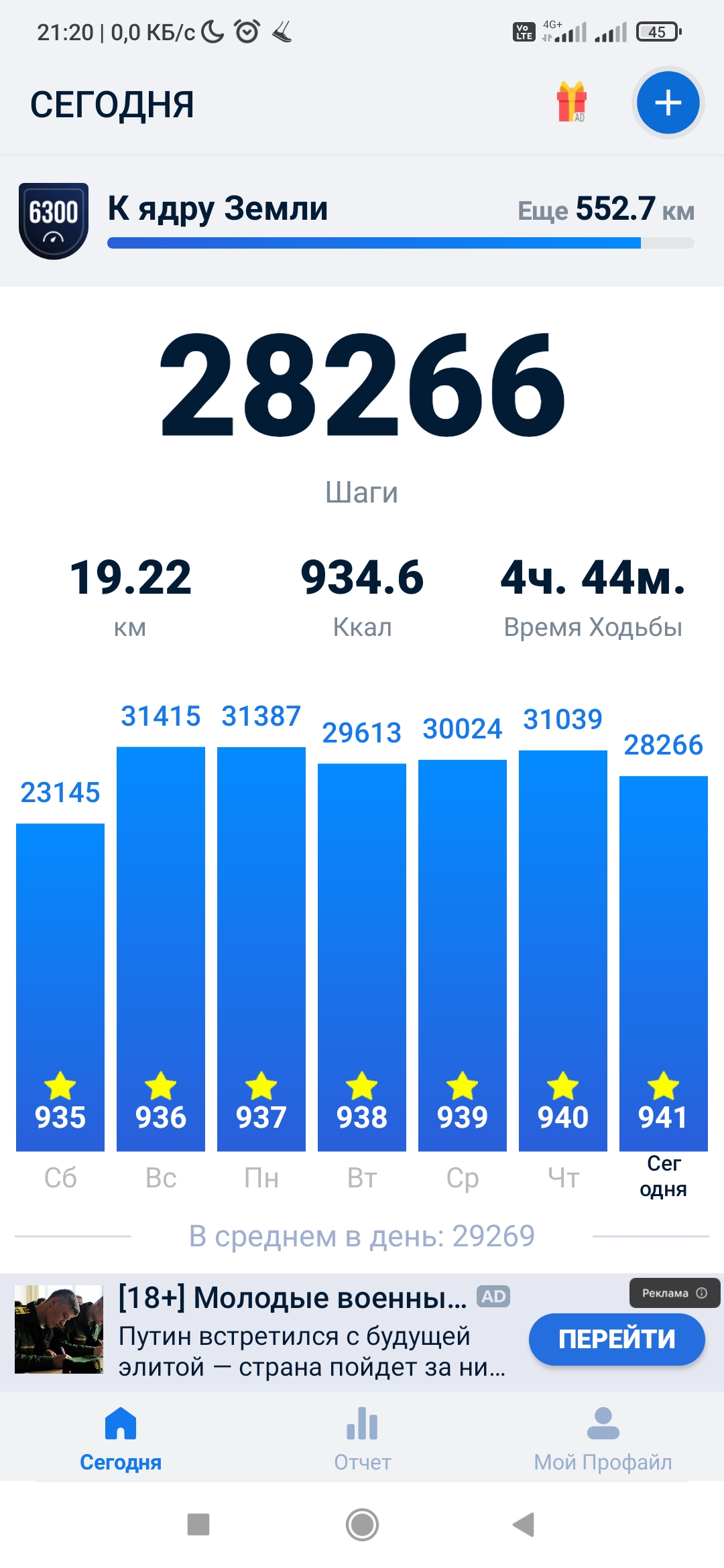Open the gift box ad reward
Viewport: 724px width, 1568px height.
coord(572,102)
